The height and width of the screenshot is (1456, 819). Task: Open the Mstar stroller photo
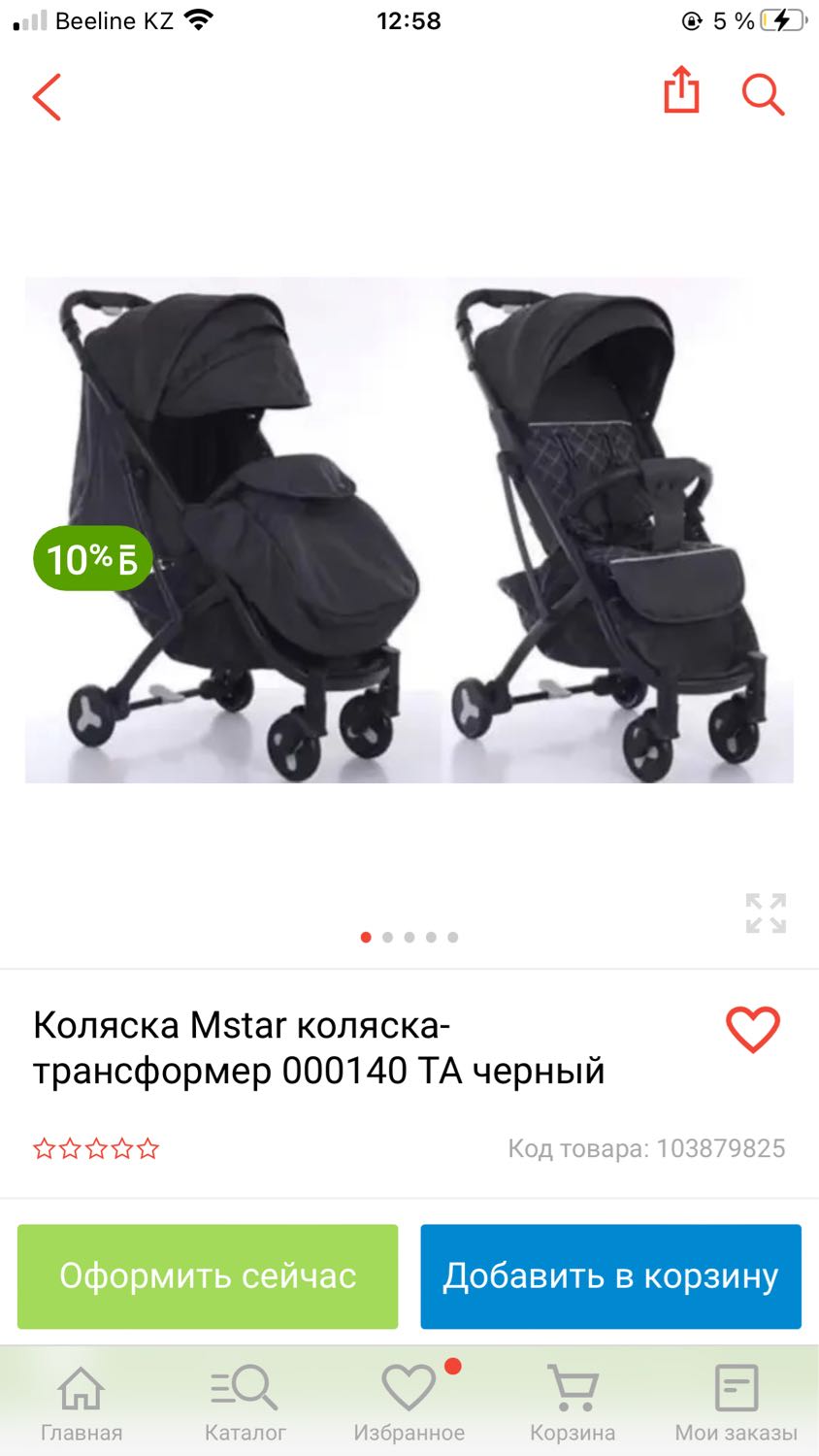(x=409, y=530)
